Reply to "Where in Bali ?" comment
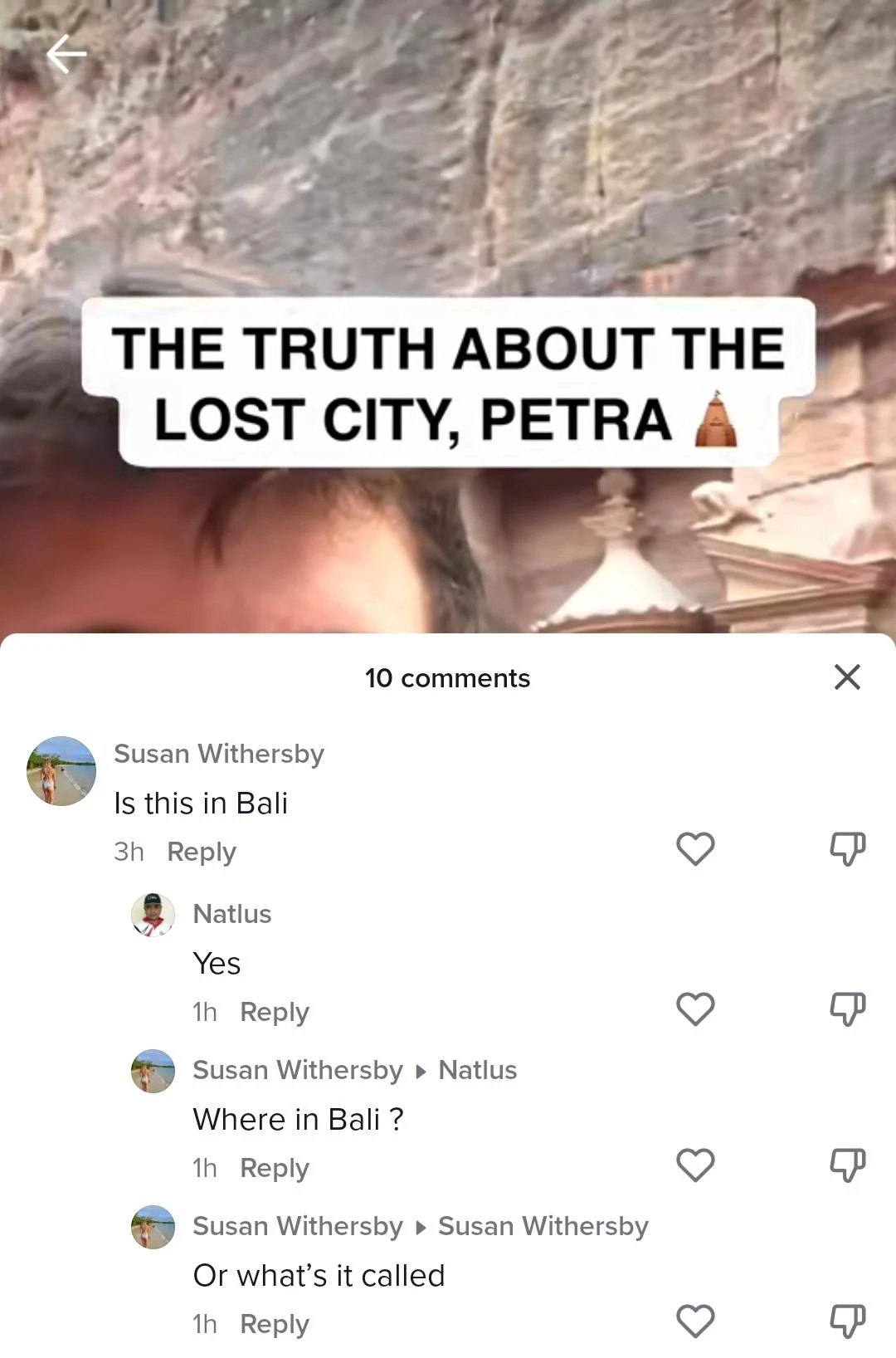The width and height of the screenshot is (896, 1358). pyautogui.click(x=274, y=1168)
